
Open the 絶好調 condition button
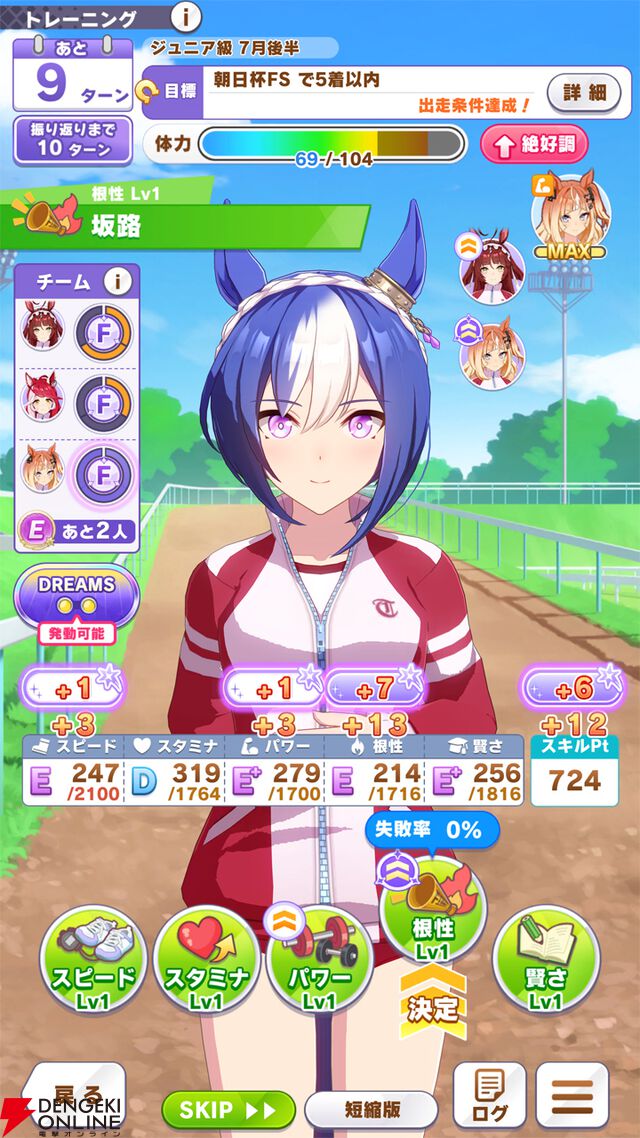tap(535, 144)
